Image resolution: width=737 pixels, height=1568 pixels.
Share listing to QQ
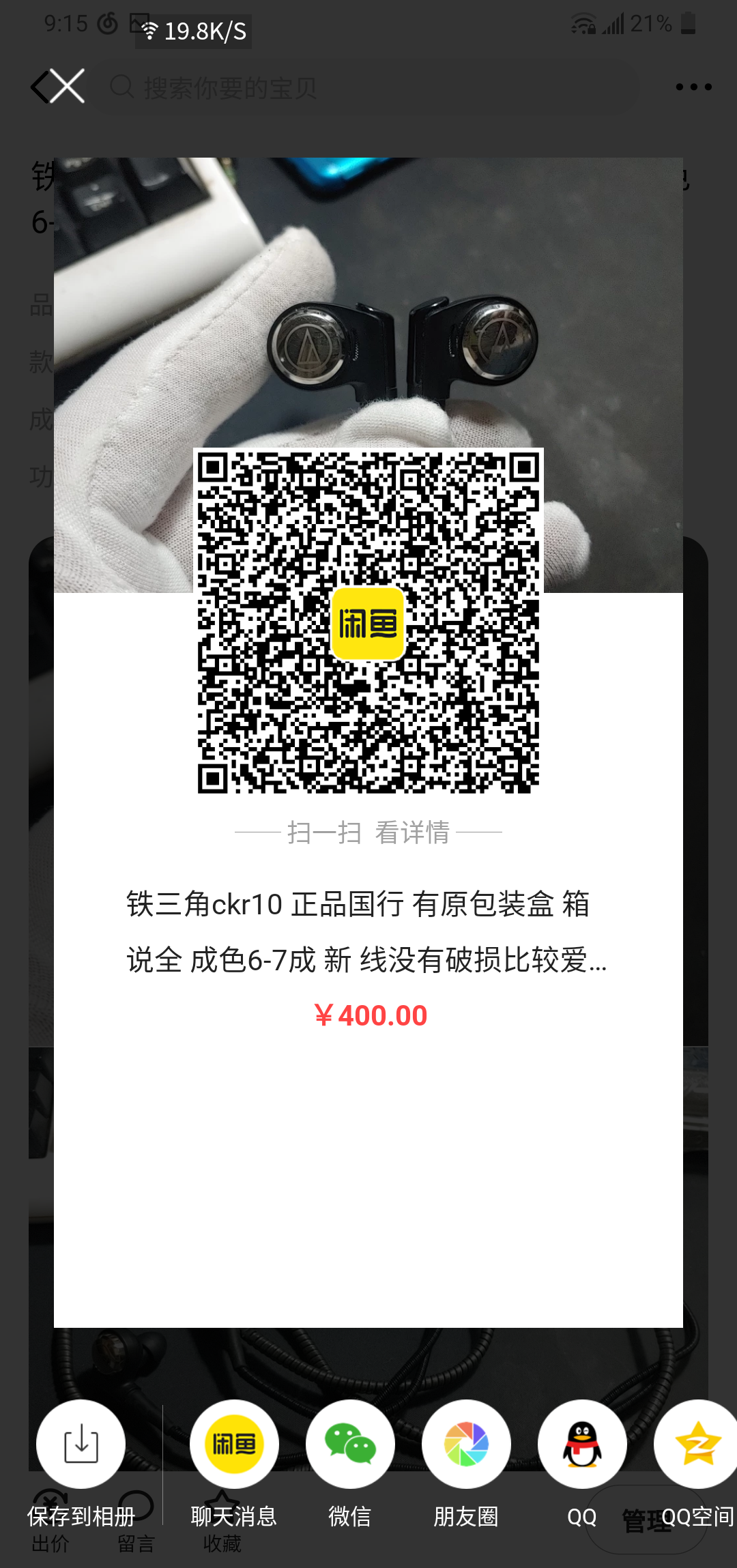point(582,1444)
